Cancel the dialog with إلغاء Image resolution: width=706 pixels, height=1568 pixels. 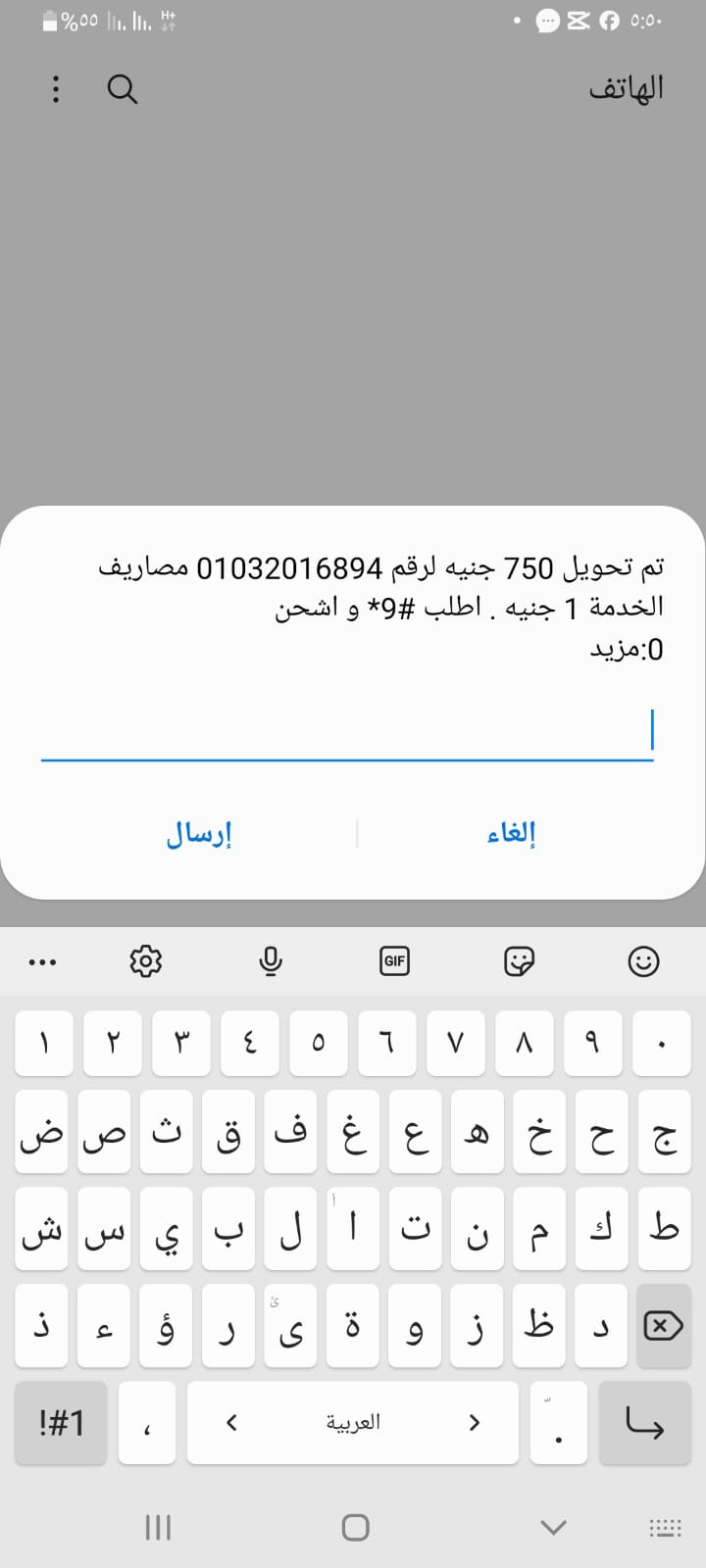(512, 834)
